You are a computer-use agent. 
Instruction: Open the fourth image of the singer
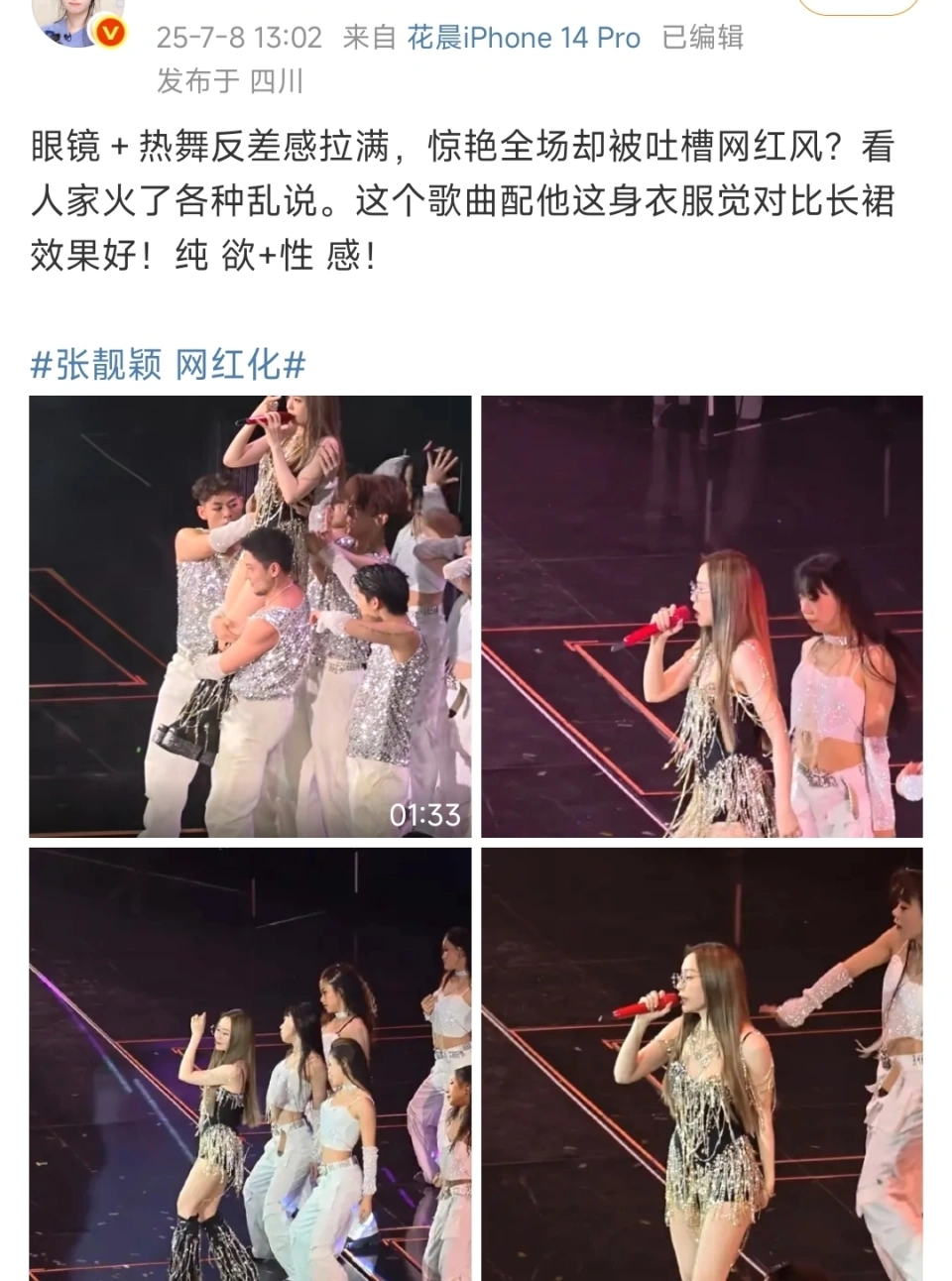[x=701, y=1063]
